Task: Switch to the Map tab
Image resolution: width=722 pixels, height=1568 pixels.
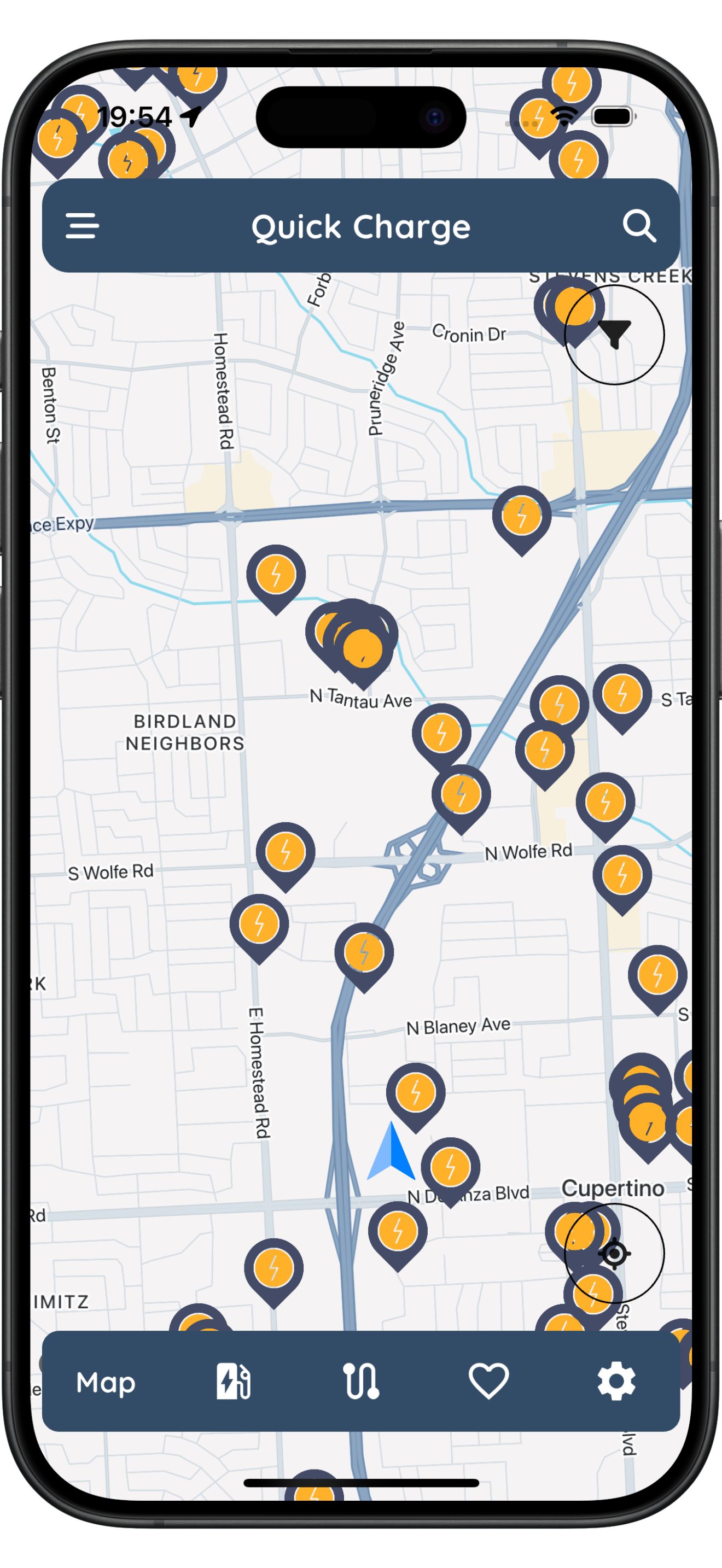Action: click(x=106, y=1382)
